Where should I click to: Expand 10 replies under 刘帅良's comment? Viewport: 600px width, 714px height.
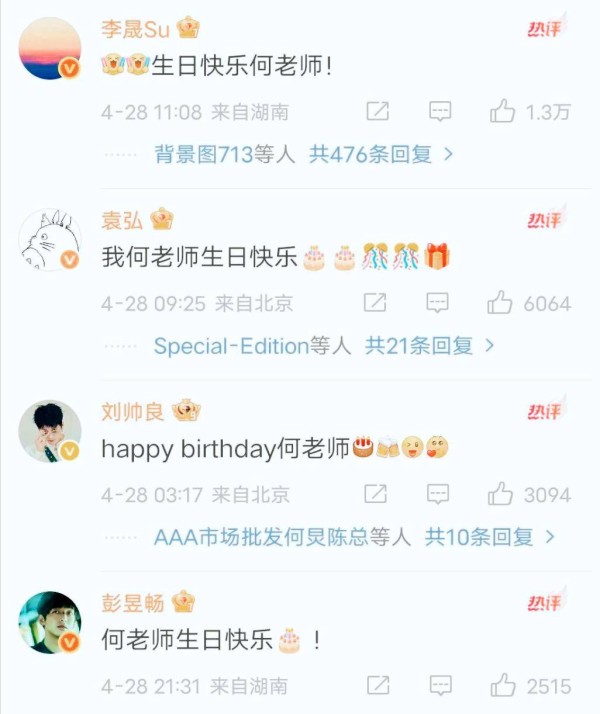tap(489, 537)
